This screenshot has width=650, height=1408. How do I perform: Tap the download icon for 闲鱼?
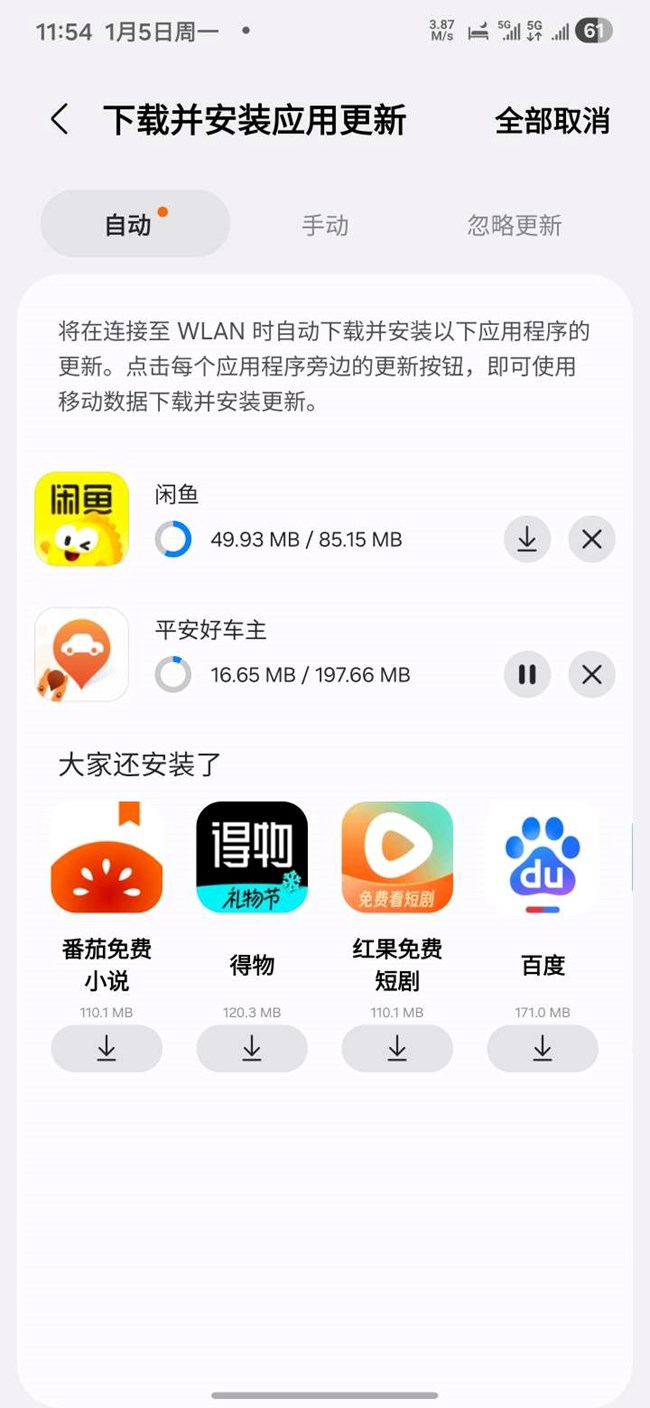tap(527, 540)
